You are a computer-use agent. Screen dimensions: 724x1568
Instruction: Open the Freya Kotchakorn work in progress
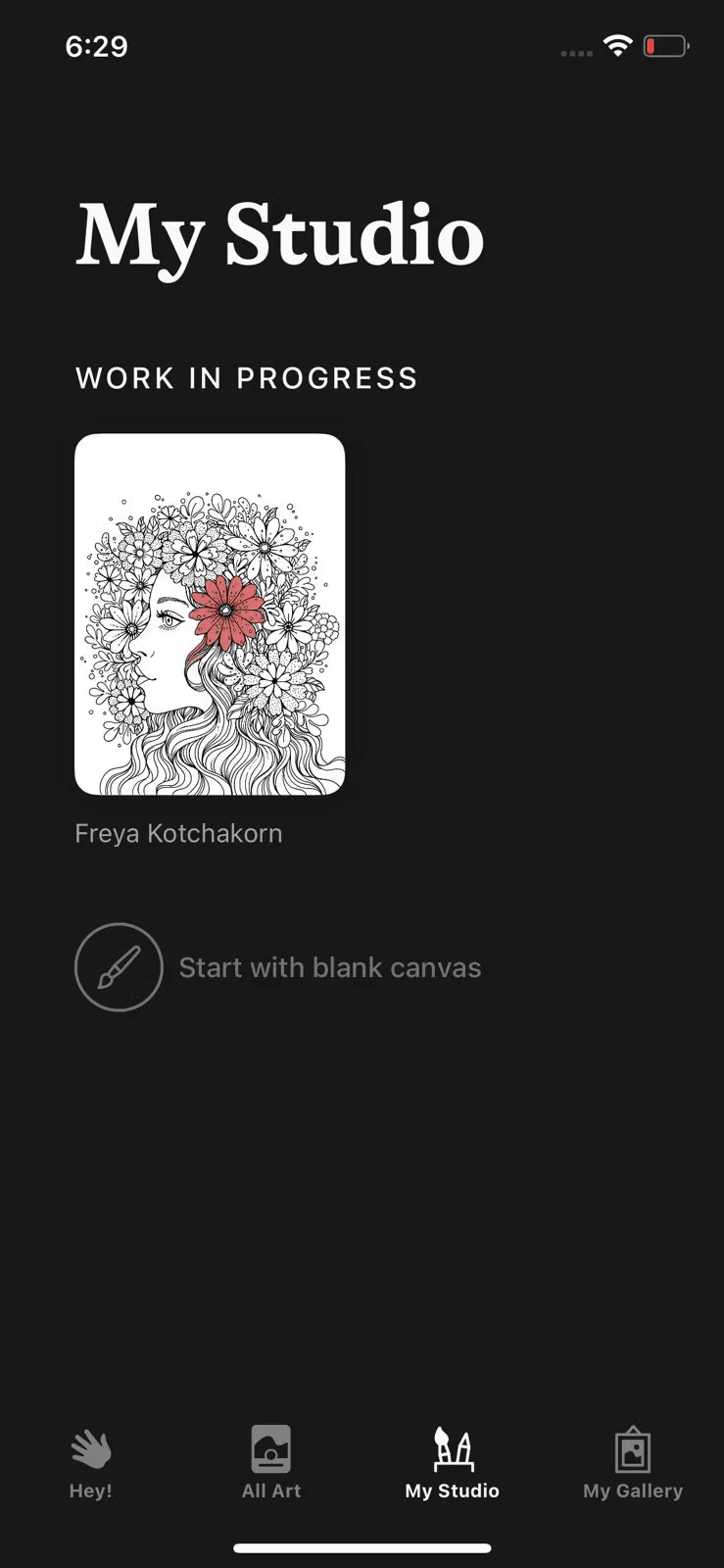point(210,614)
